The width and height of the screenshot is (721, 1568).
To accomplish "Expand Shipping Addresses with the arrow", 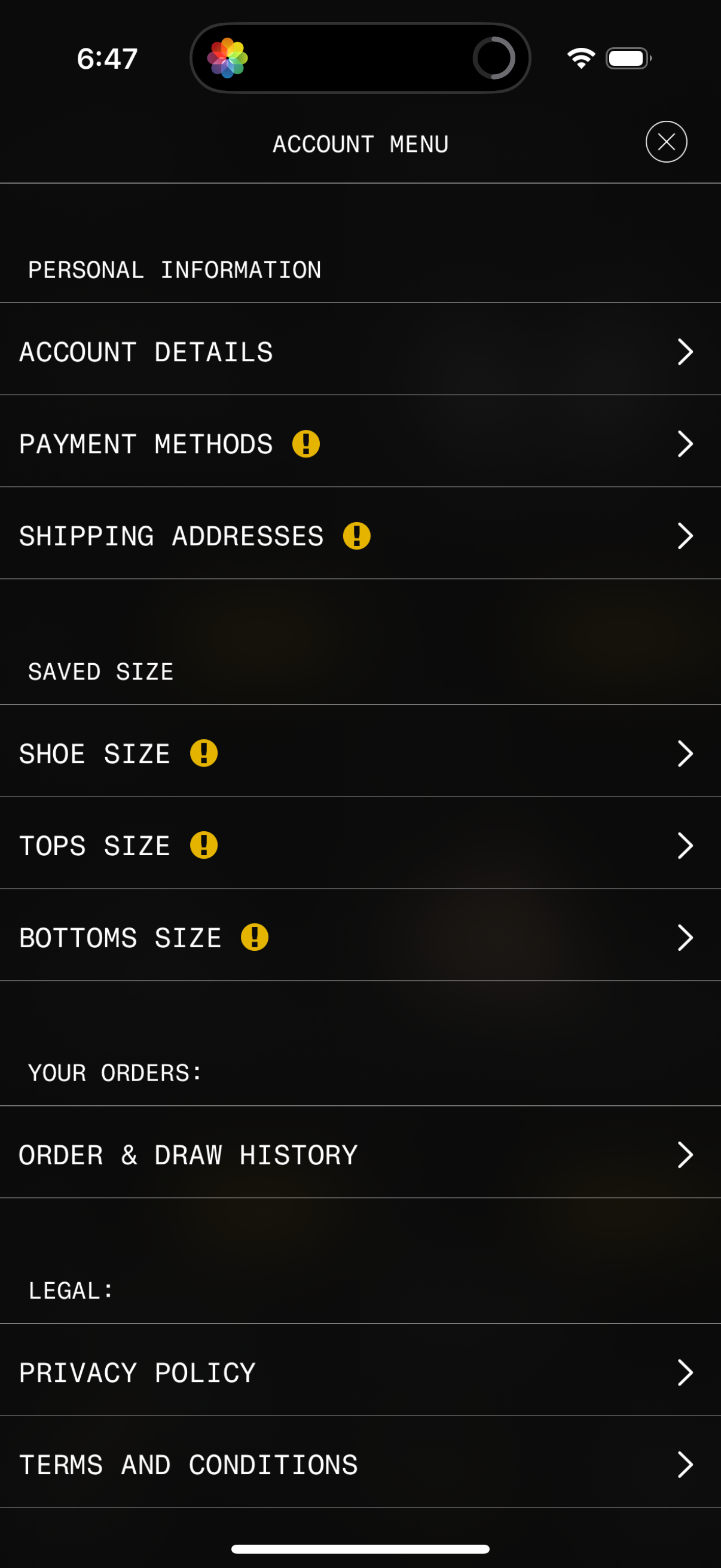I will pyautogui.click(x=686, y=536).
